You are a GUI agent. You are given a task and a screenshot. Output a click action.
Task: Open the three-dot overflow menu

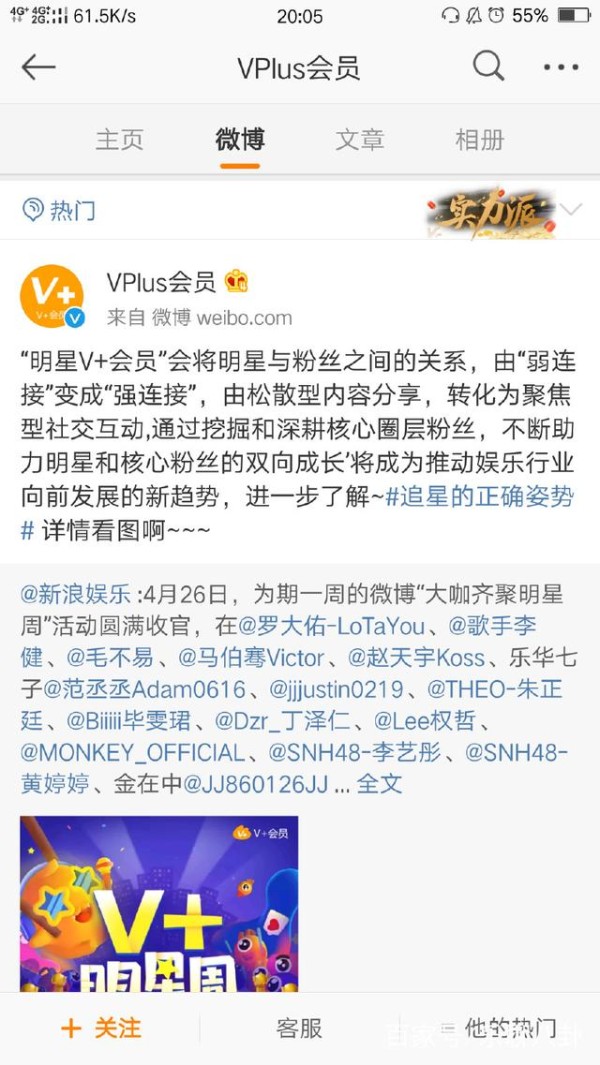(561, 67)
